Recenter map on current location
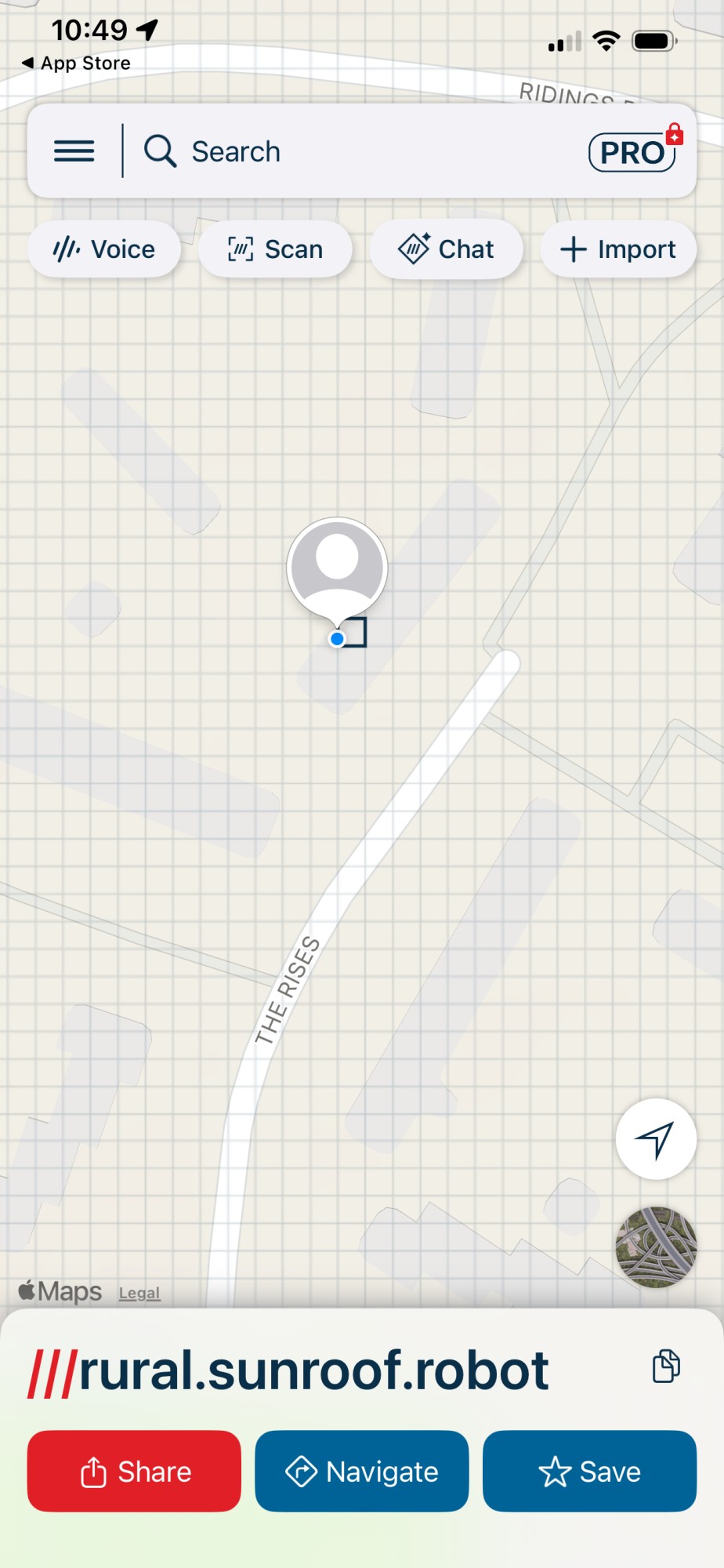This screenshot has height=1568, width=724. point(656,1139)
